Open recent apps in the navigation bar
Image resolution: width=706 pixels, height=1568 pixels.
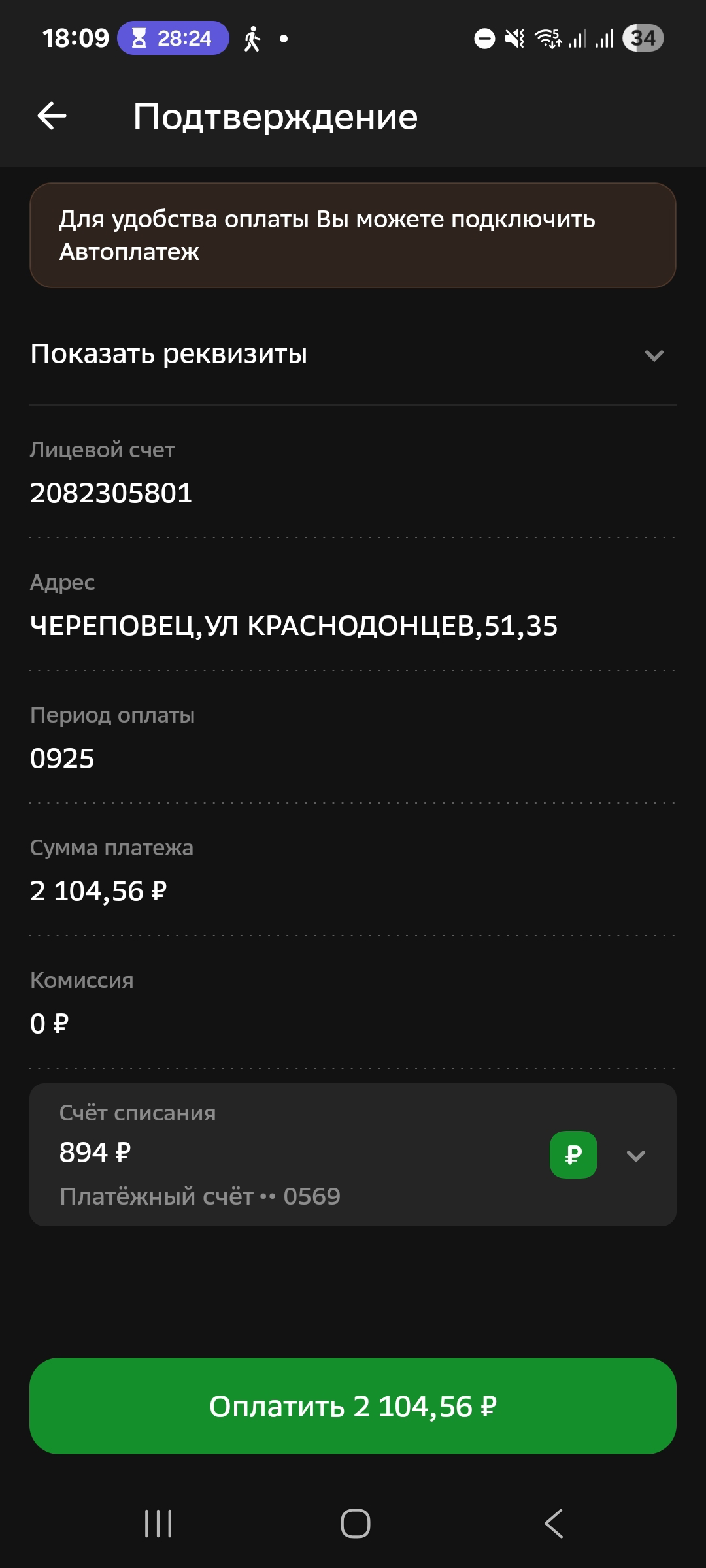[158, 1524]
